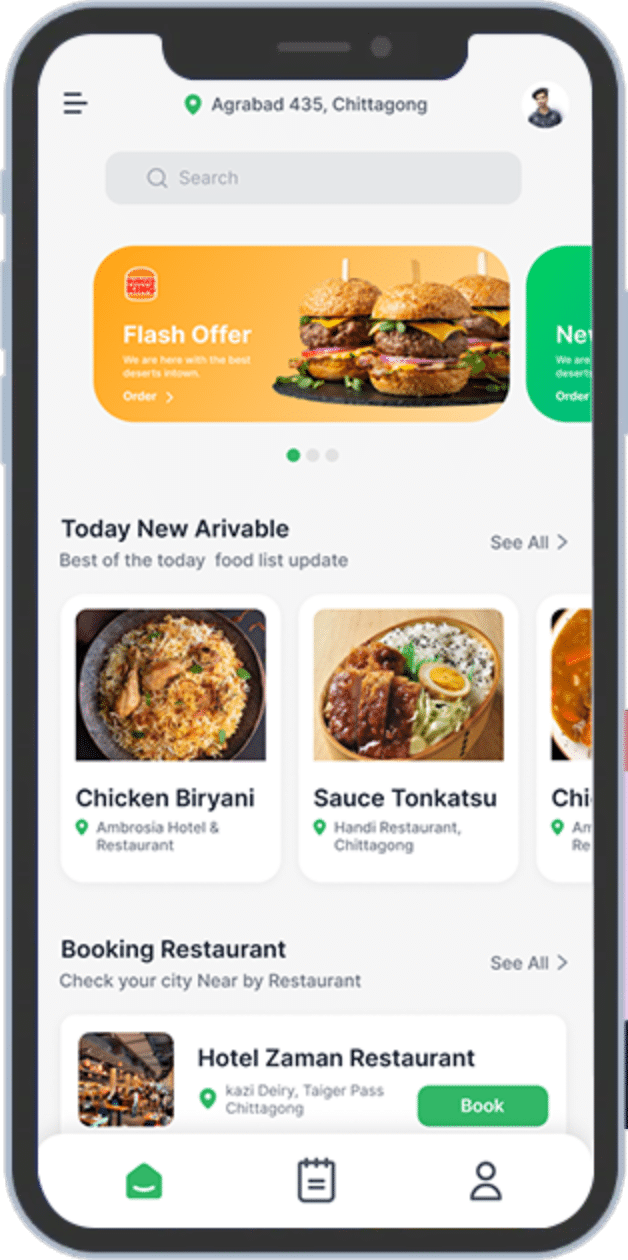Open the profile avatar picture
Screen dimensions: 628x1260
coord(545,106)
